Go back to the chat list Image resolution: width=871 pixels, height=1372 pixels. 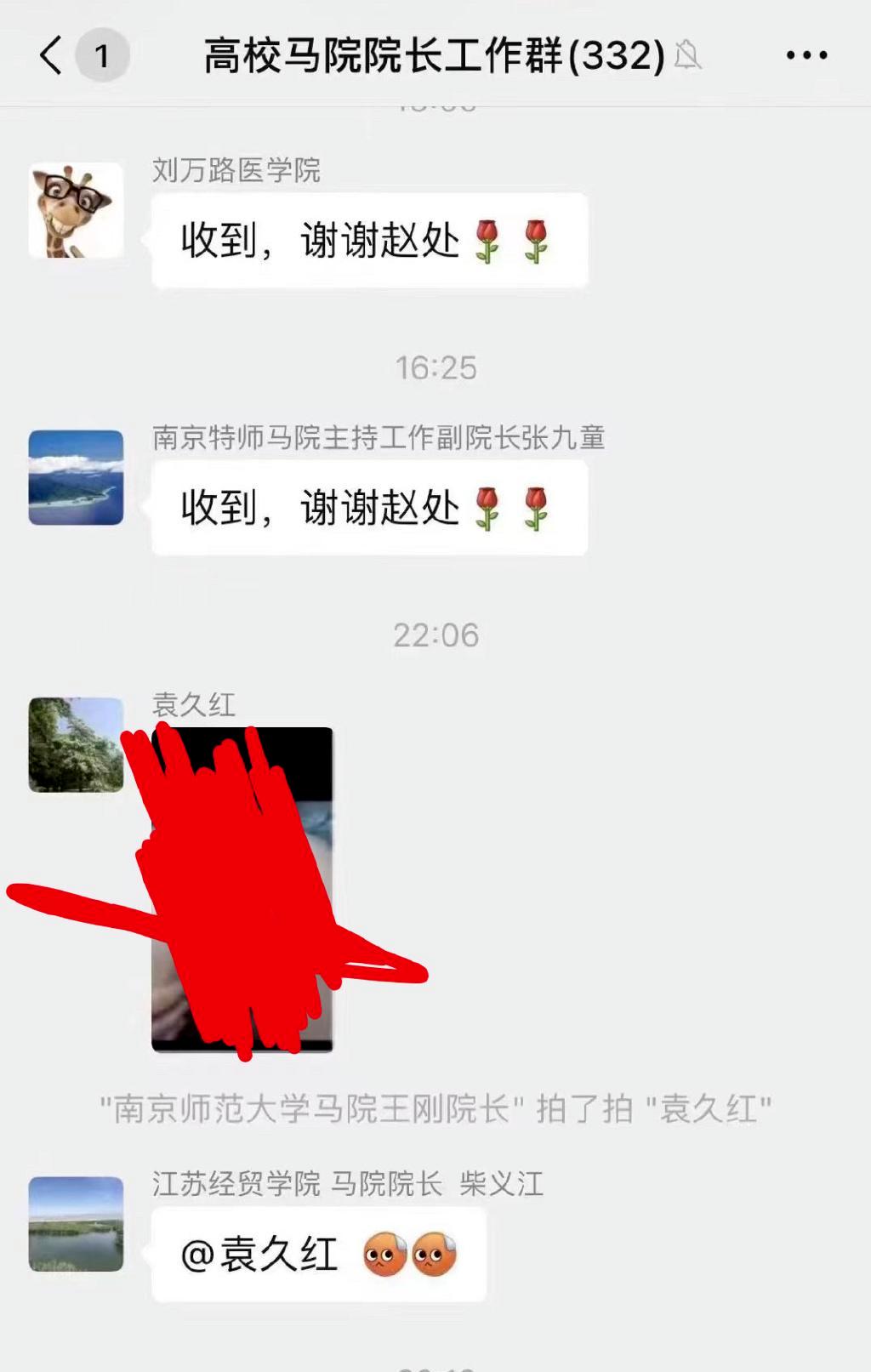[51, 56]
